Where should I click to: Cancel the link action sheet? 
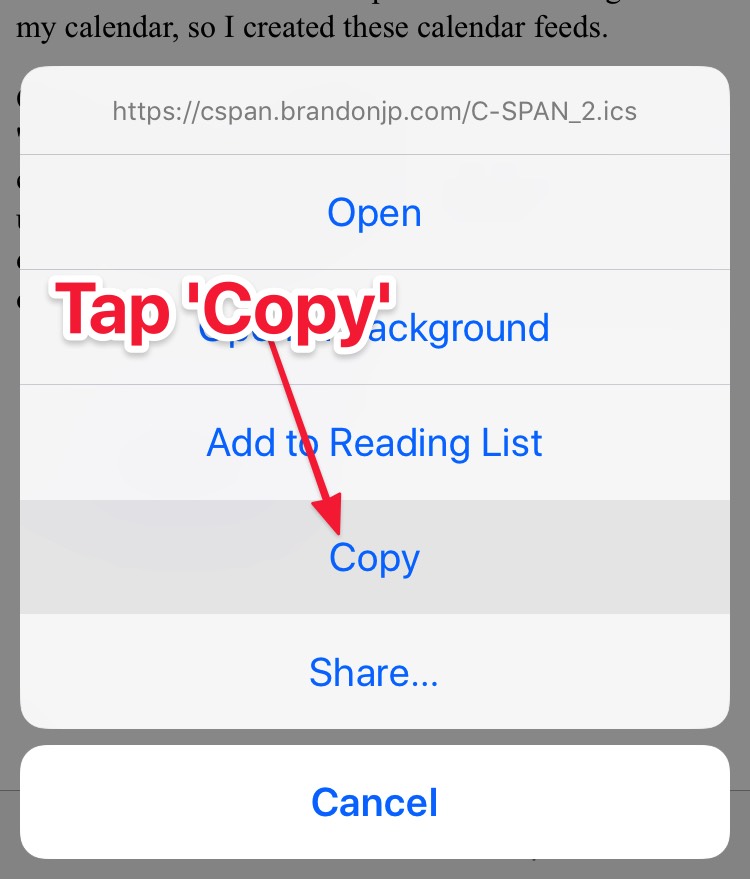(x=374, y=802)
